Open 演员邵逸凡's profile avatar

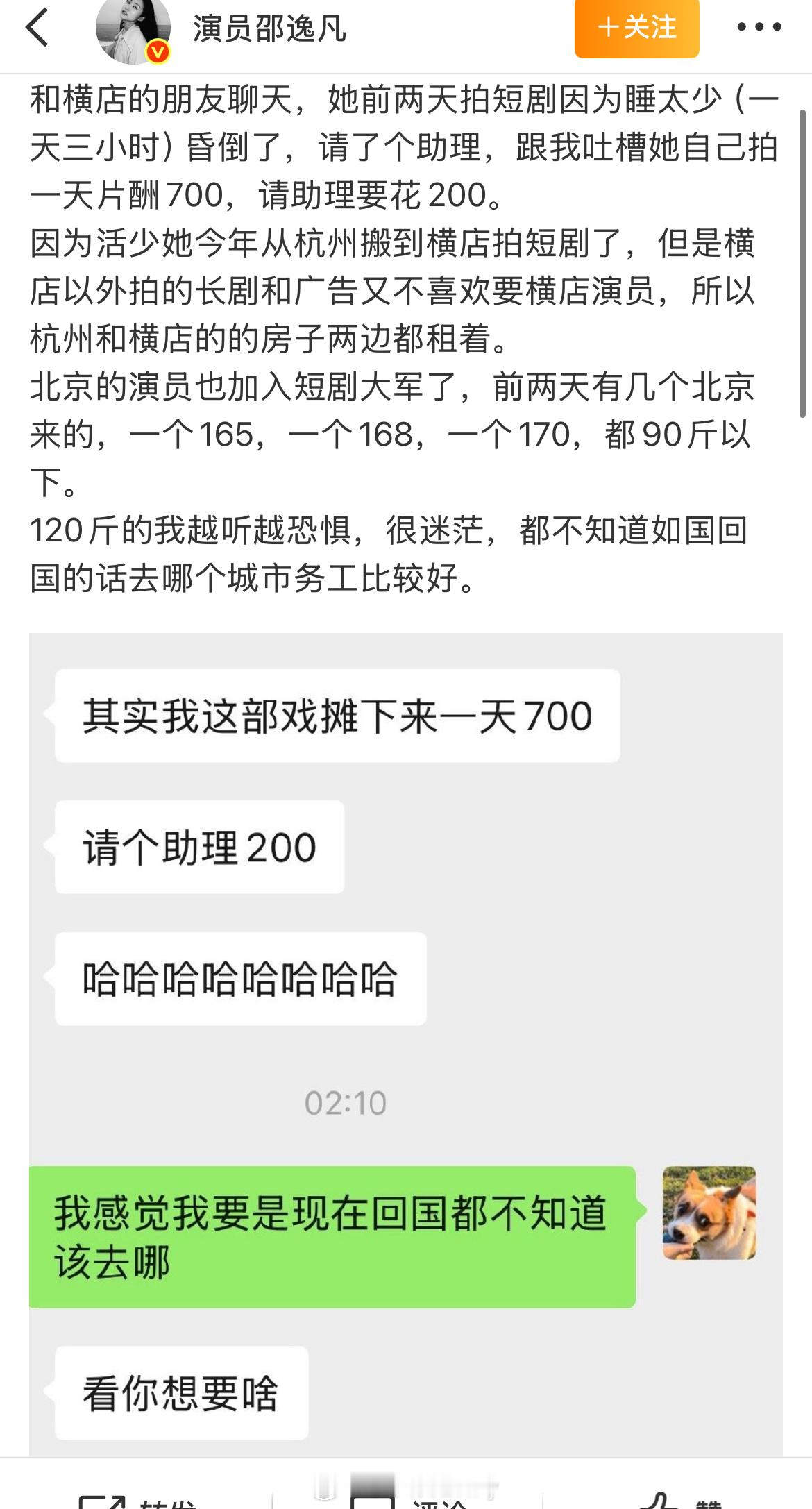(133, 31)
